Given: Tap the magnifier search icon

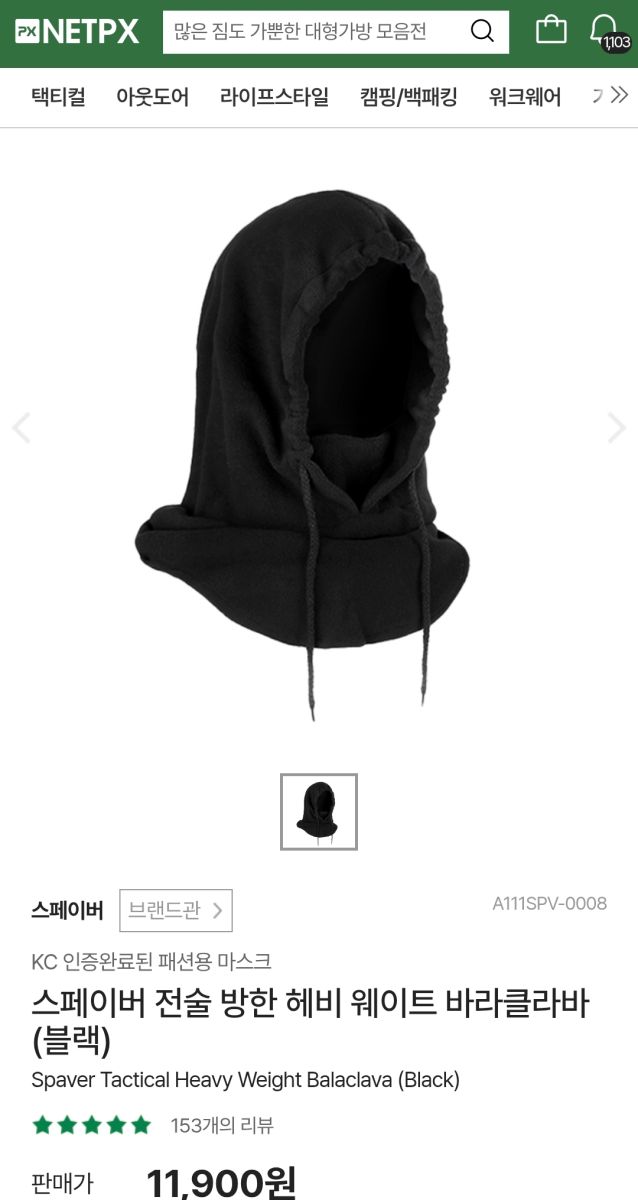Looking at the screenshot, I should tap(482, 32).
